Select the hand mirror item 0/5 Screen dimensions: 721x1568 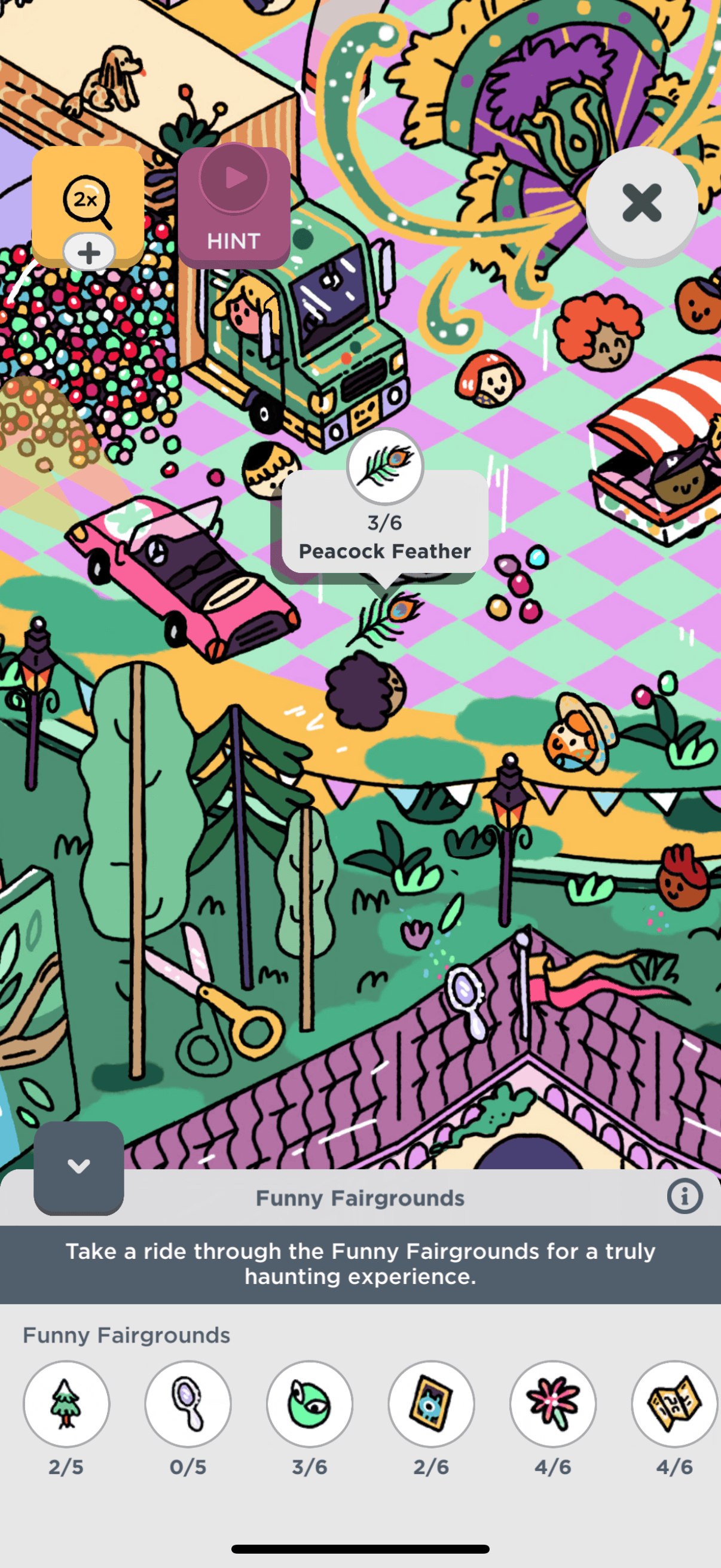click(188, 1404)
